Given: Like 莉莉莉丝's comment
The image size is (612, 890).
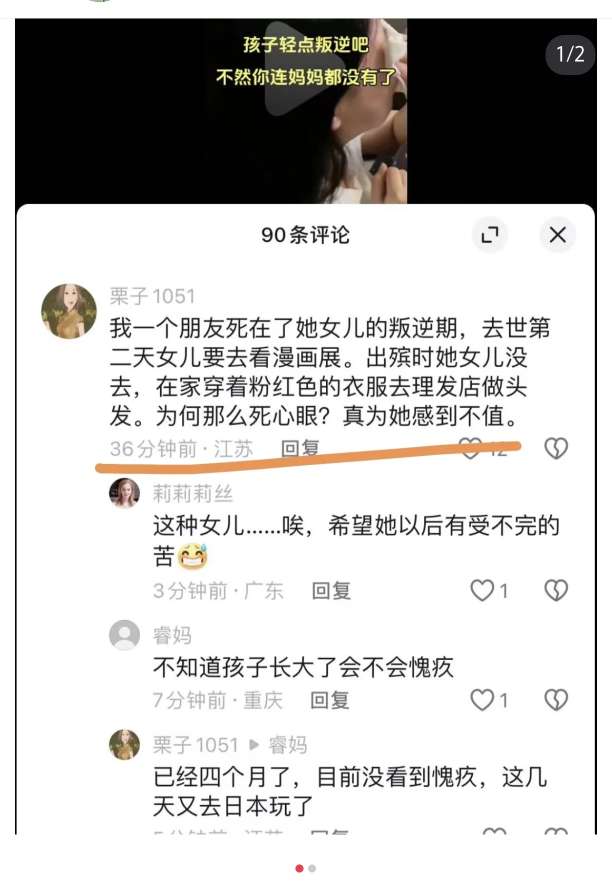Looking at the screenshot, I should pyautogui.click(x=483, y=591).
